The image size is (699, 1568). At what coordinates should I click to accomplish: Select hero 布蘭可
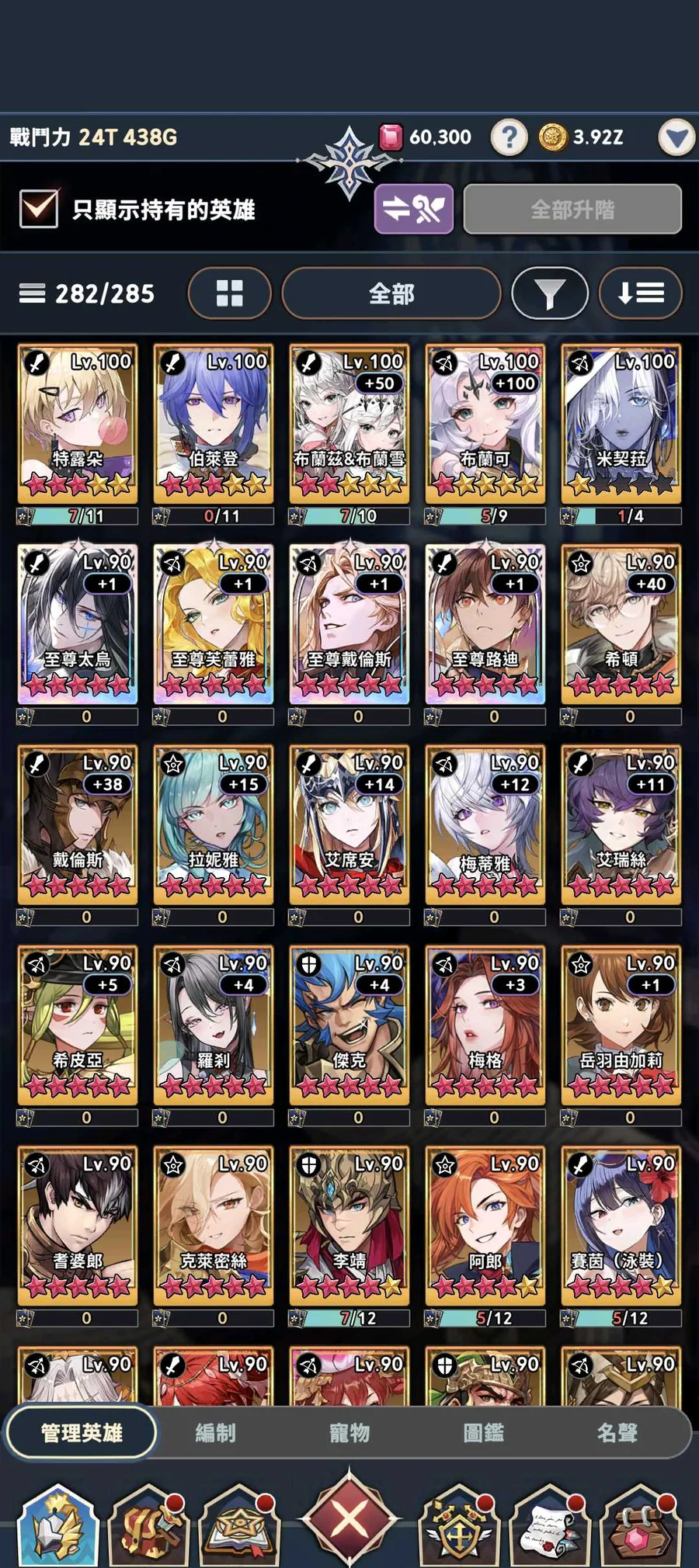[485, 424]
